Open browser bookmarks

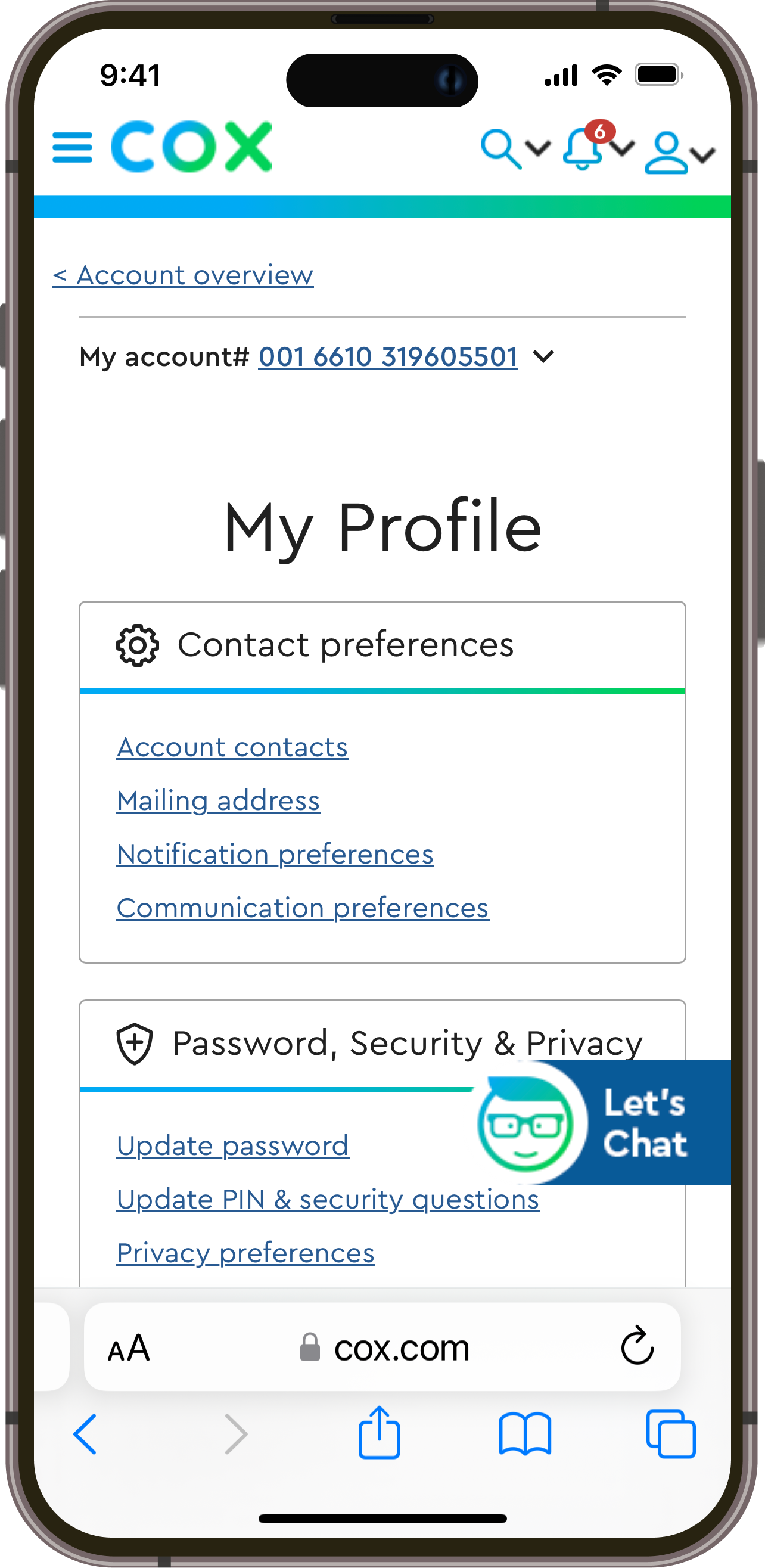[525, 1434]
